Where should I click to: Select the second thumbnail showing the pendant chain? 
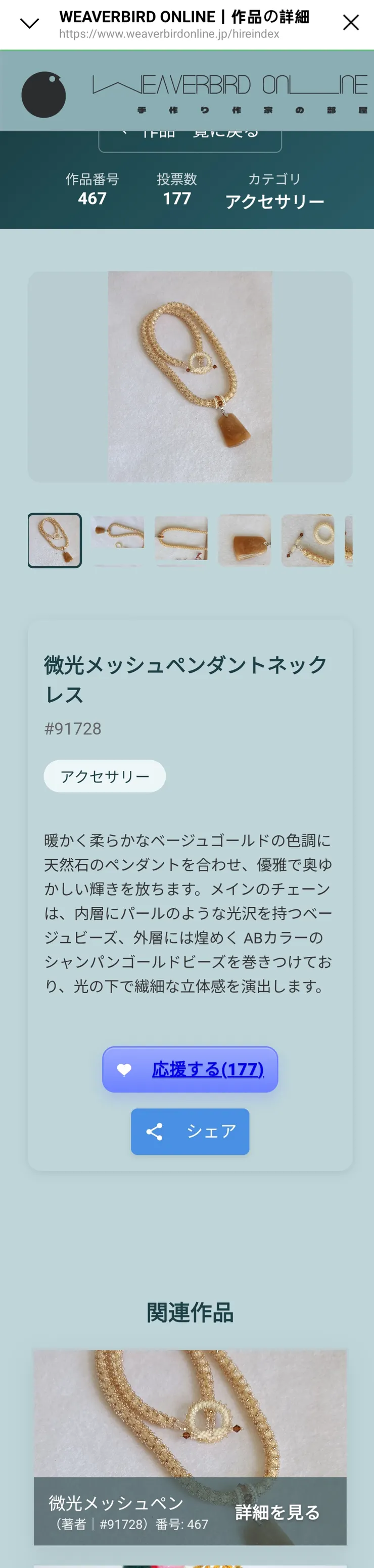tap(118, 540)
